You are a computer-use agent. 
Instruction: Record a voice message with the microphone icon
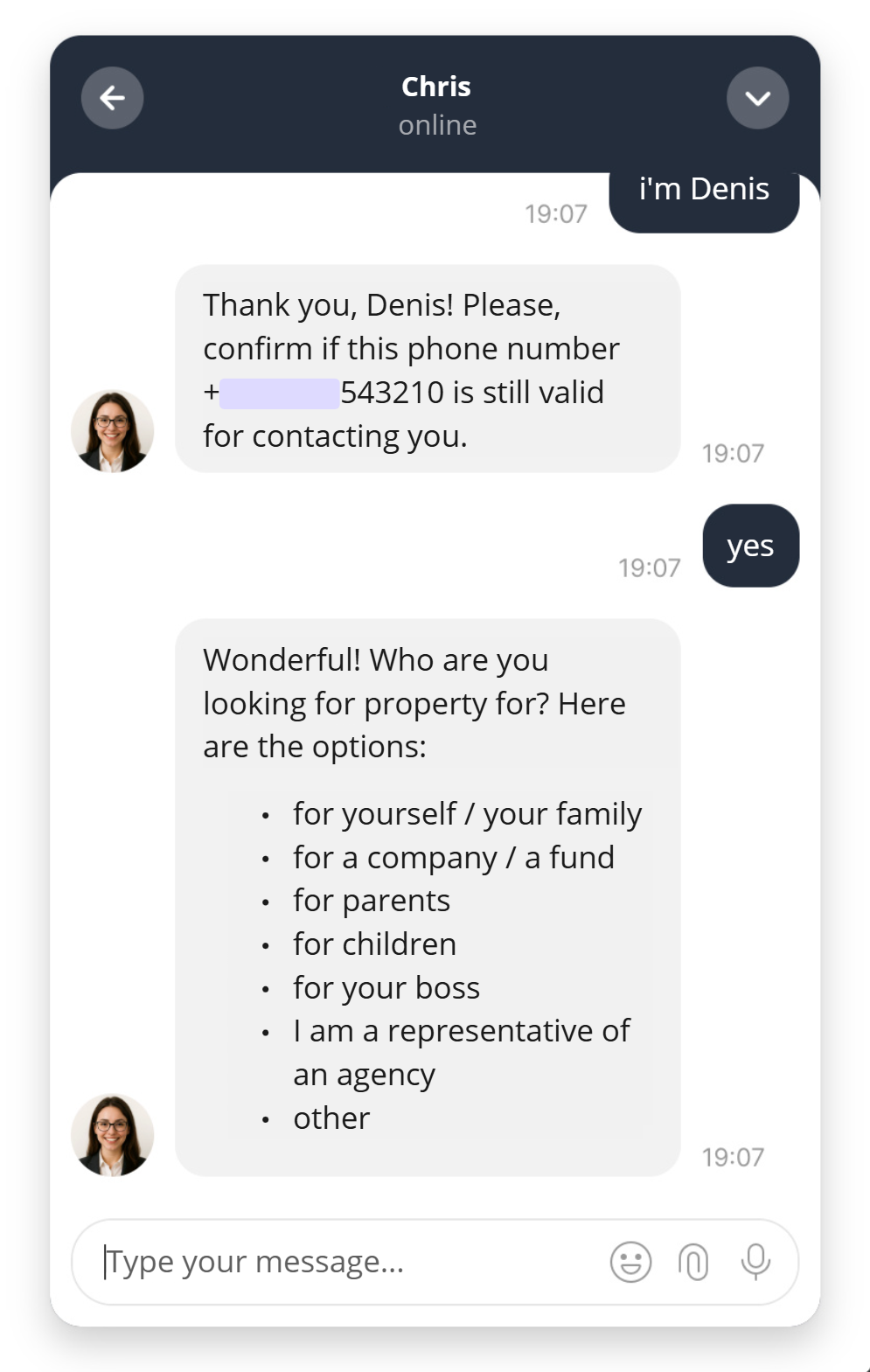pyautogui.click(x=754, y=1261)
